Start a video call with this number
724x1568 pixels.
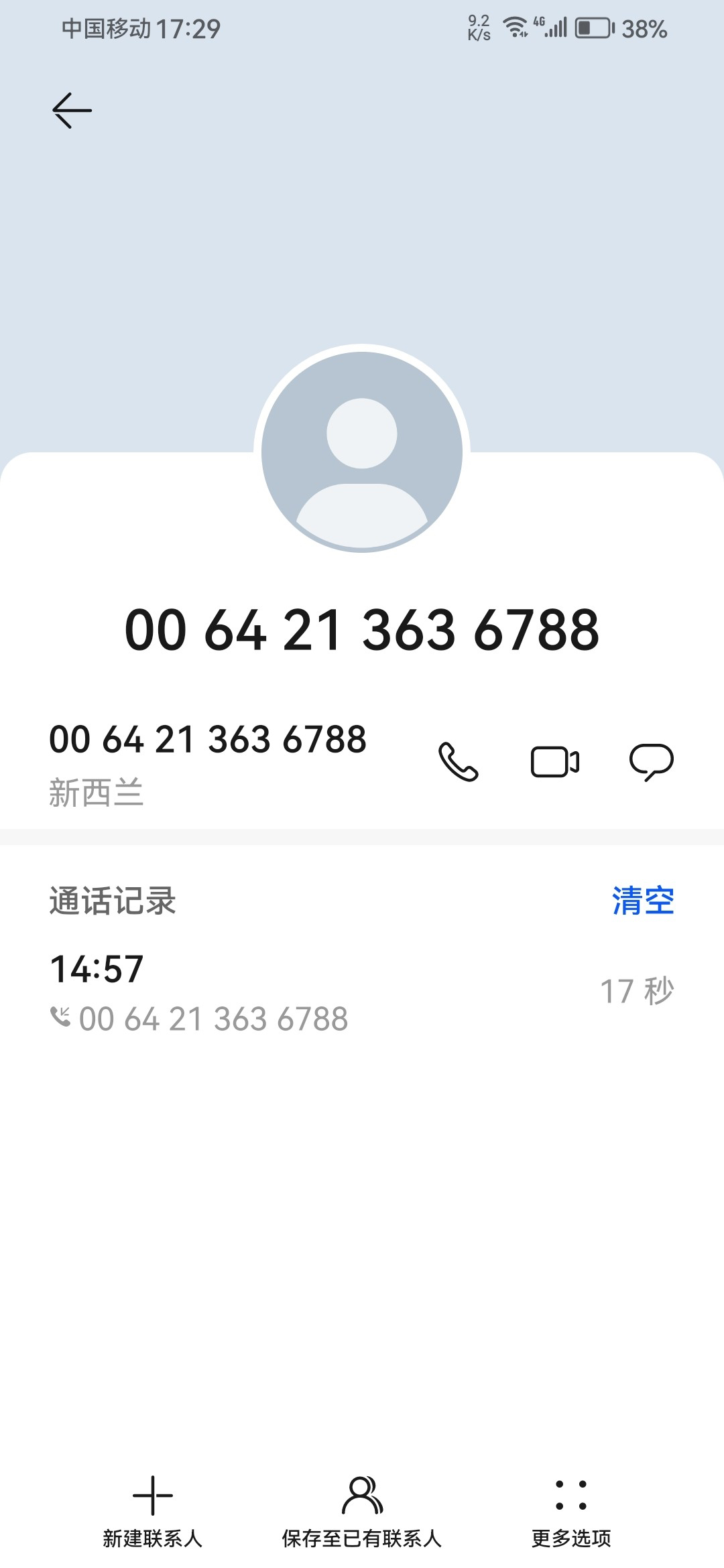click(555, 762)
